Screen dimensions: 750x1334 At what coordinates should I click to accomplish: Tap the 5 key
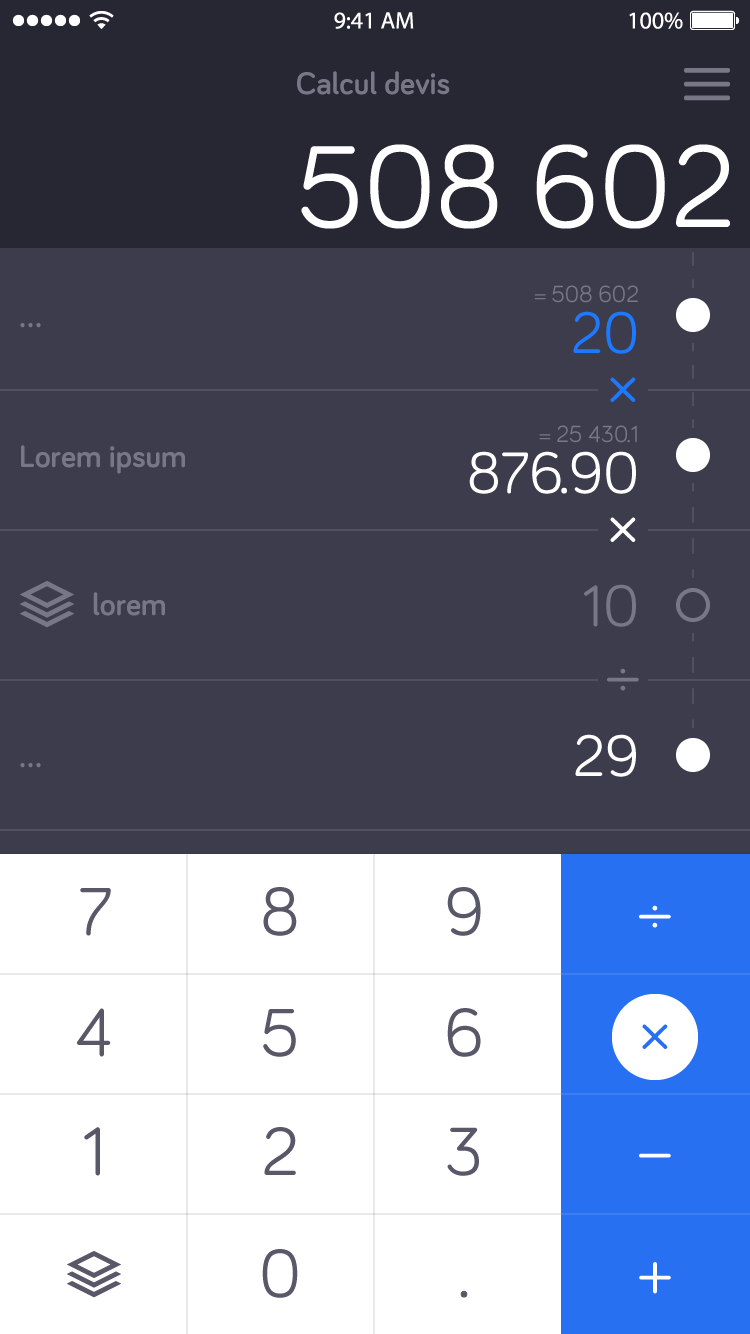click(280, 1034)
